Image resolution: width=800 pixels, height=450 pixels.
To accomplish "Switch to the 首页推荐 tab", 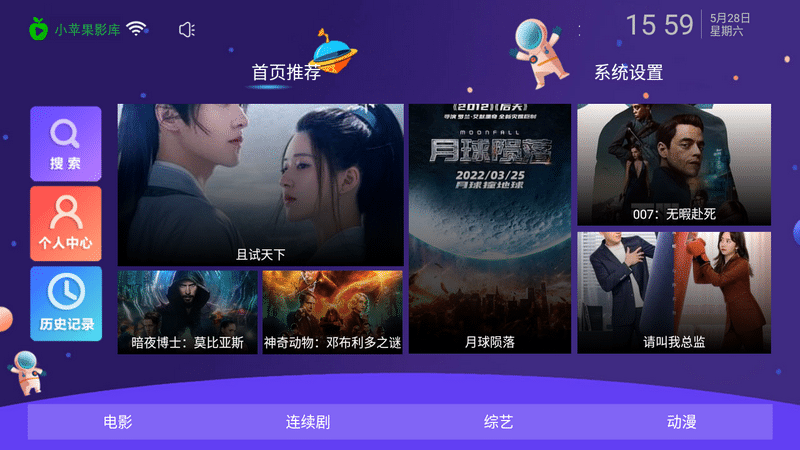I will pos(286,73).
